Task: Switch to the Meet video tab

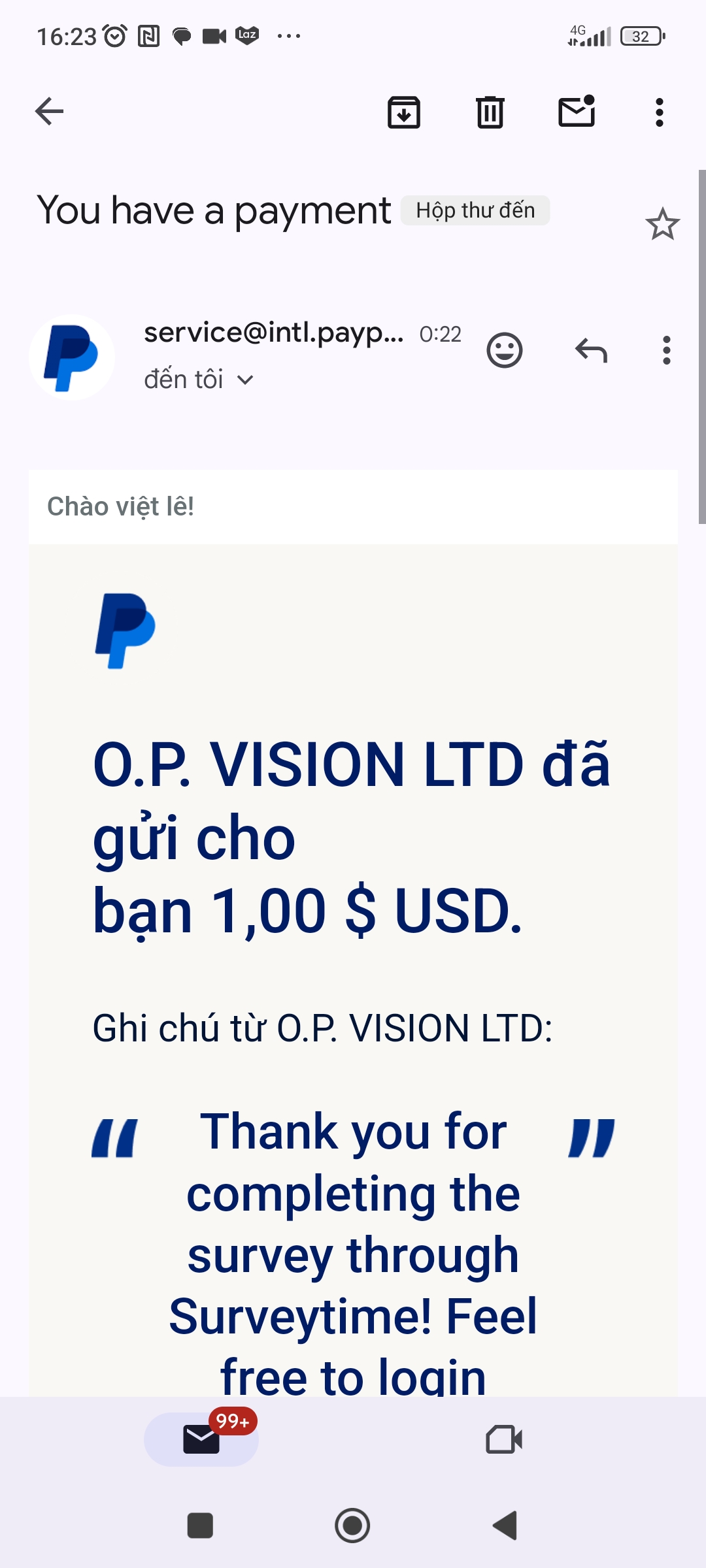Action: [x=504, y=1439]
